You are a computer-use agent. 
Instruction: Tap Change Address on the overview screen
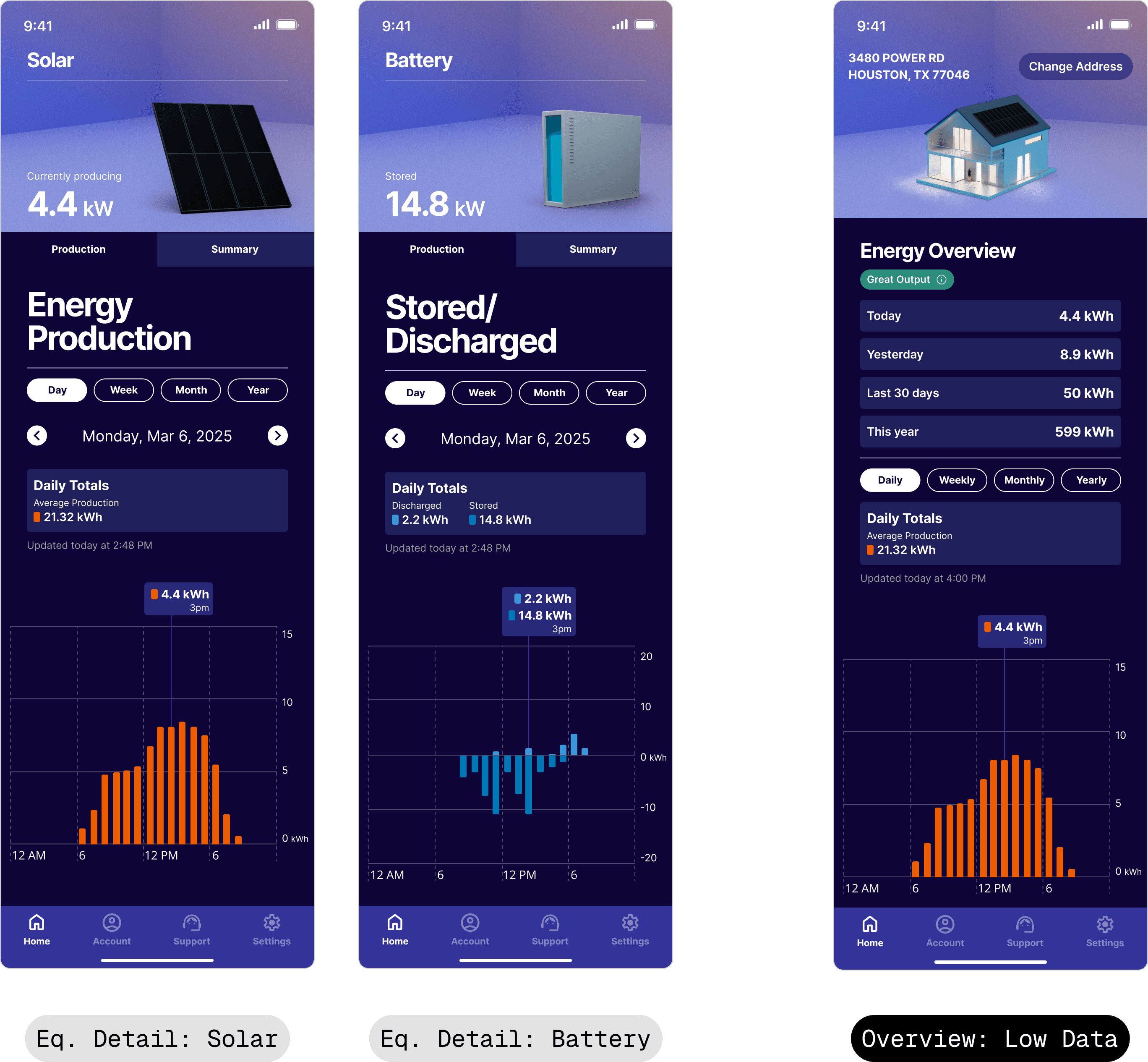(x=1075, y=67)
